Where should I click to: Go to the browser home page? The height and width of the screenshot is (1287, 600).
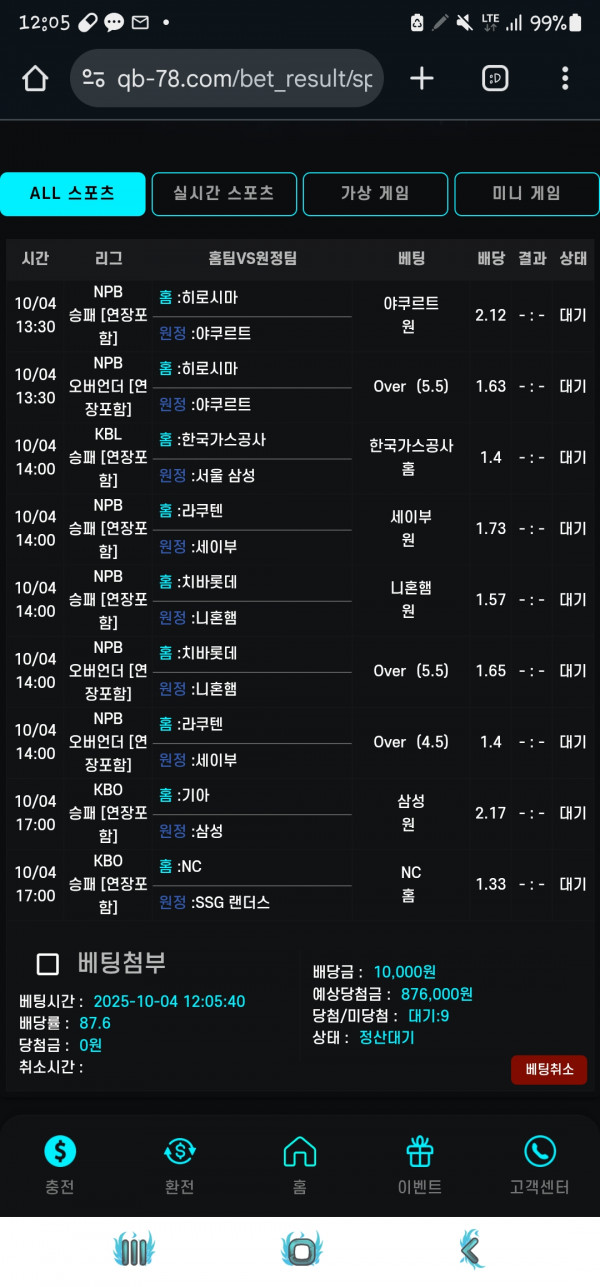click(35, 79)
